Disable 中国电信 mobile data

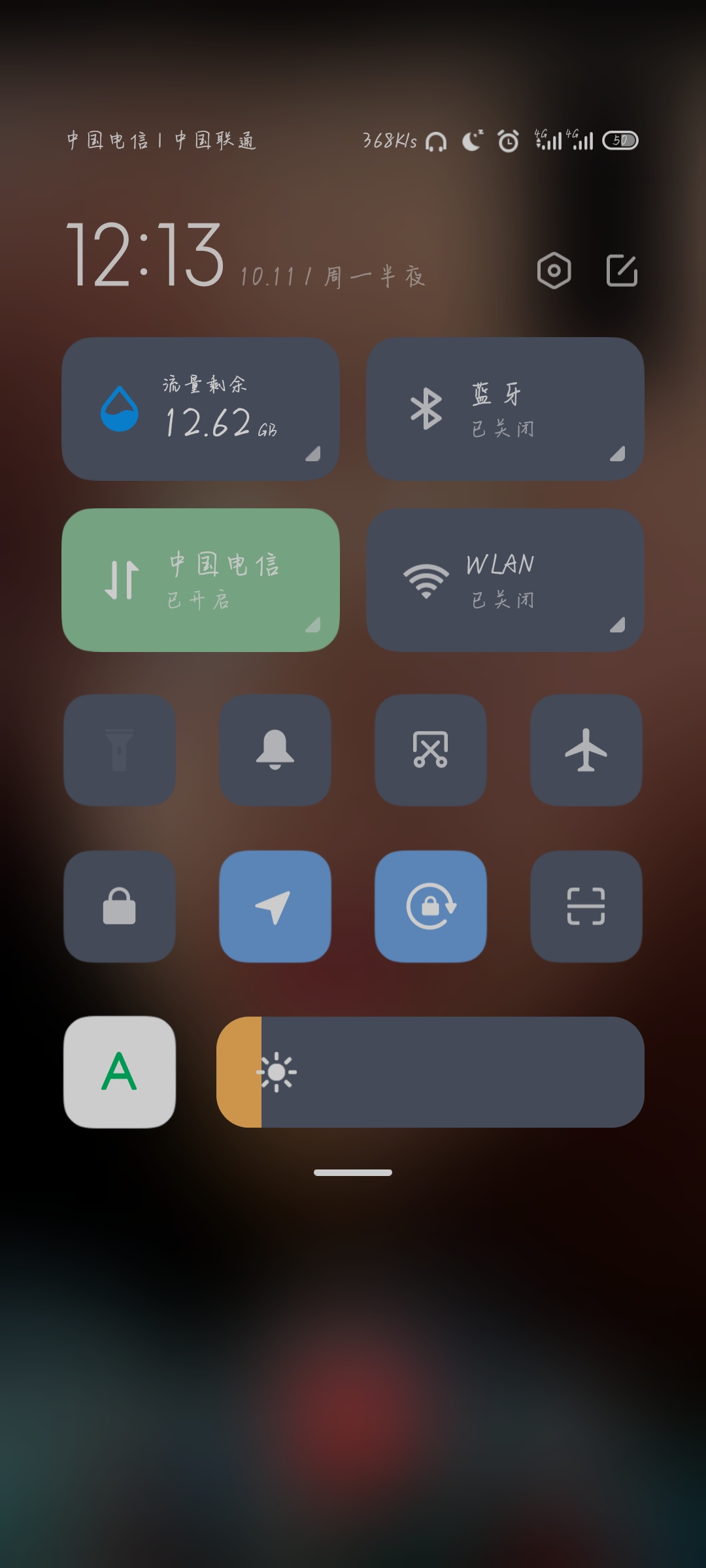[200, 580]
